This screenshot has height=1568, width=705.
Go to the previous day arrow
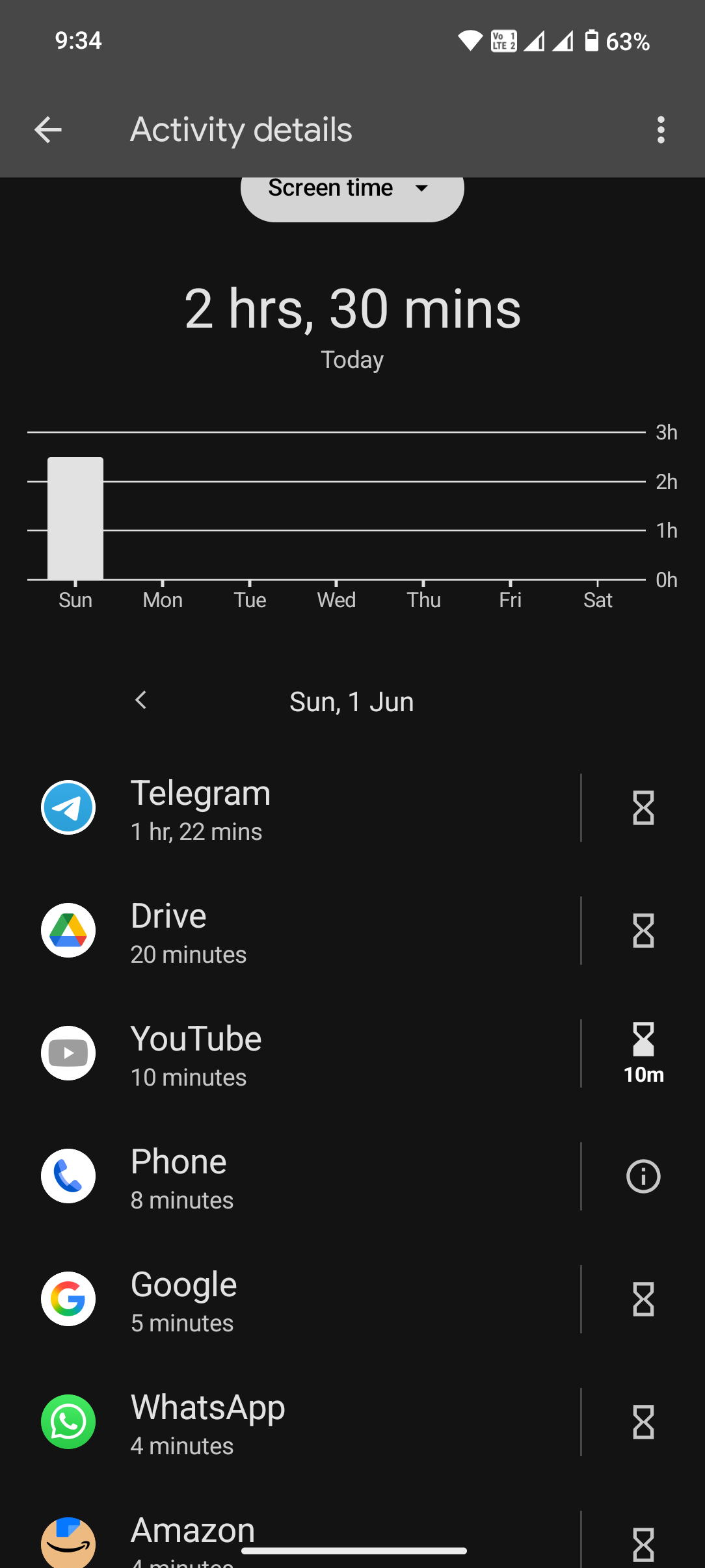pos(140,701)
